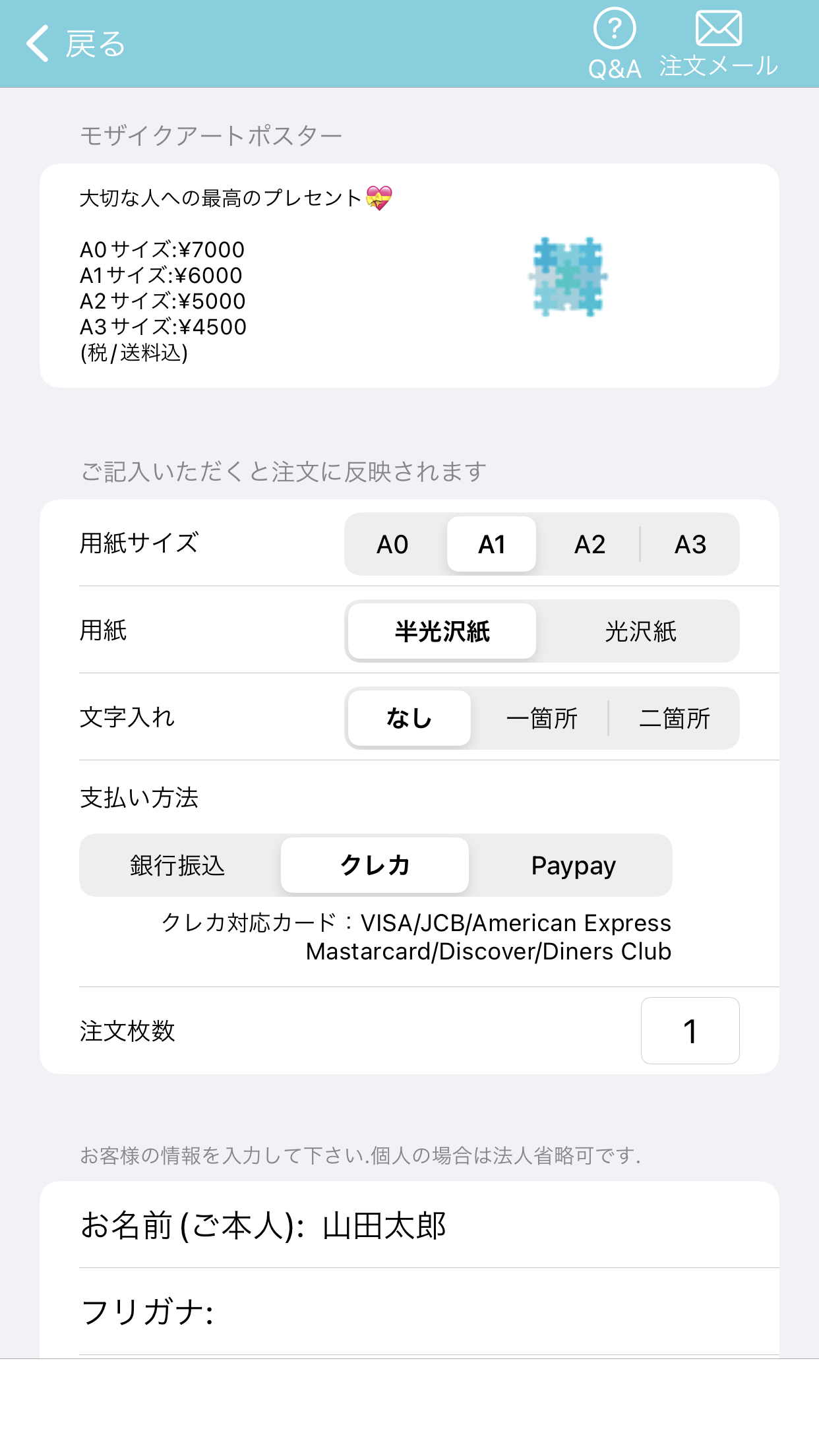Image resolution: width=819 pixels, height=1456 pixels.
Task: Select the A0 paper size
Action: coord(392,543)
